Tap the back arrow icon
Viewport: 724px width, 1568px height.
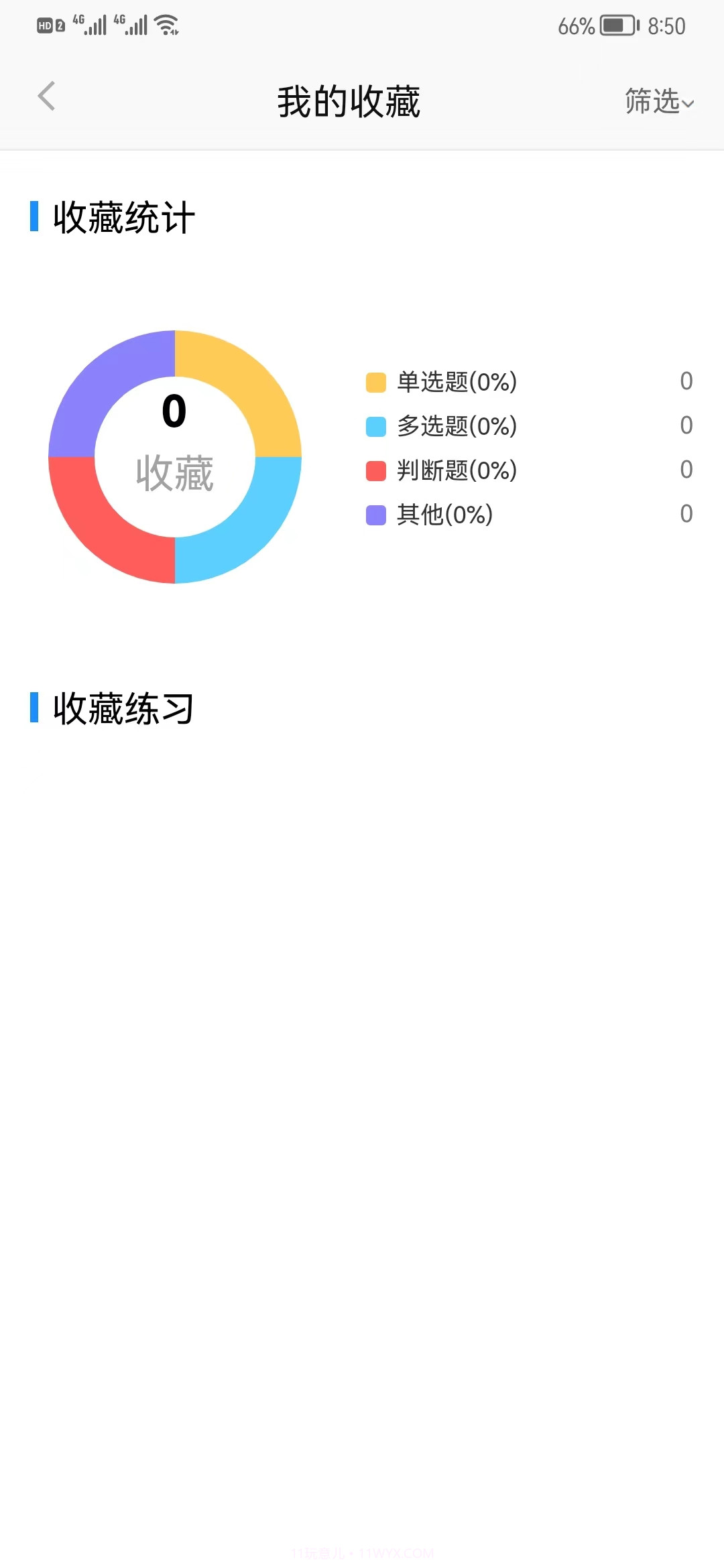(46, 96)
